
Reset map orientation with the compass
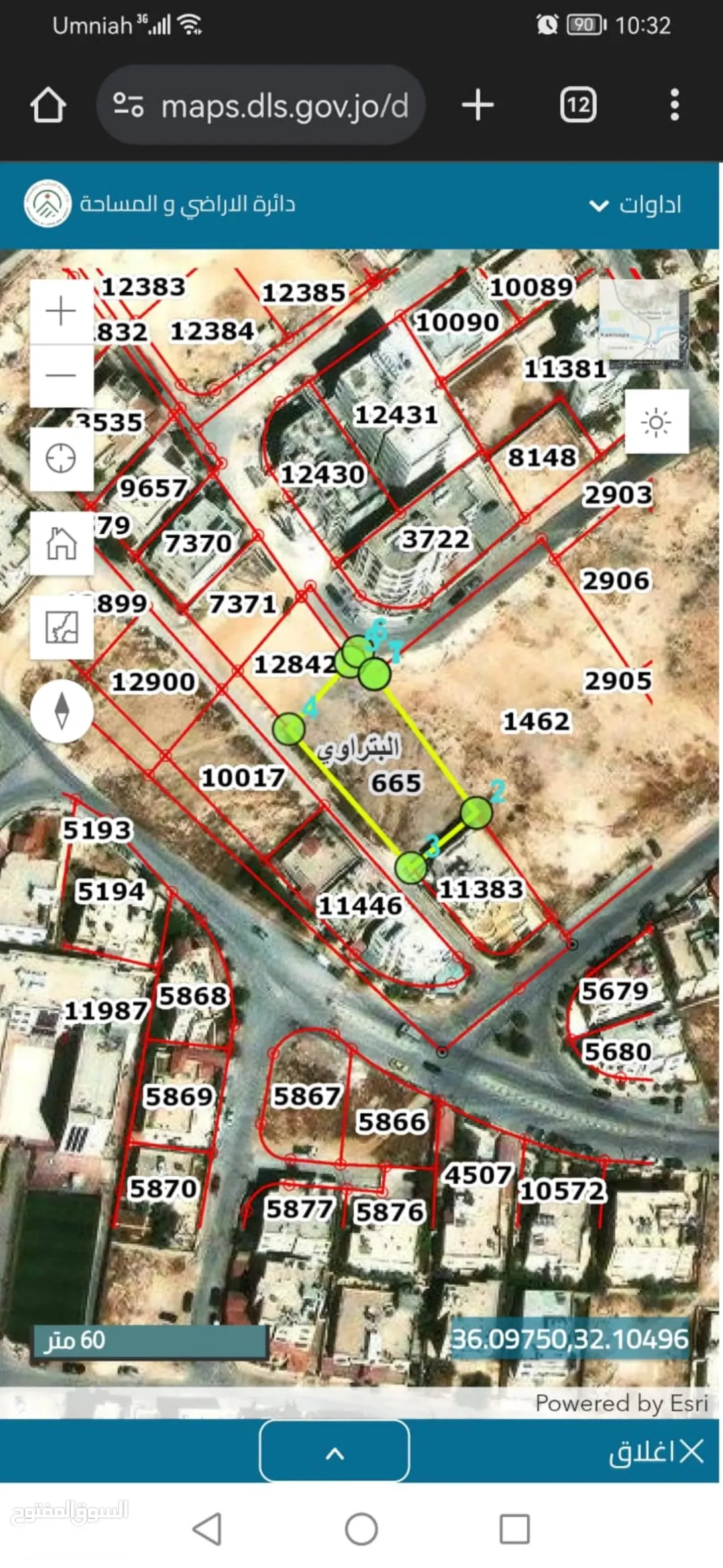point(62,711)
